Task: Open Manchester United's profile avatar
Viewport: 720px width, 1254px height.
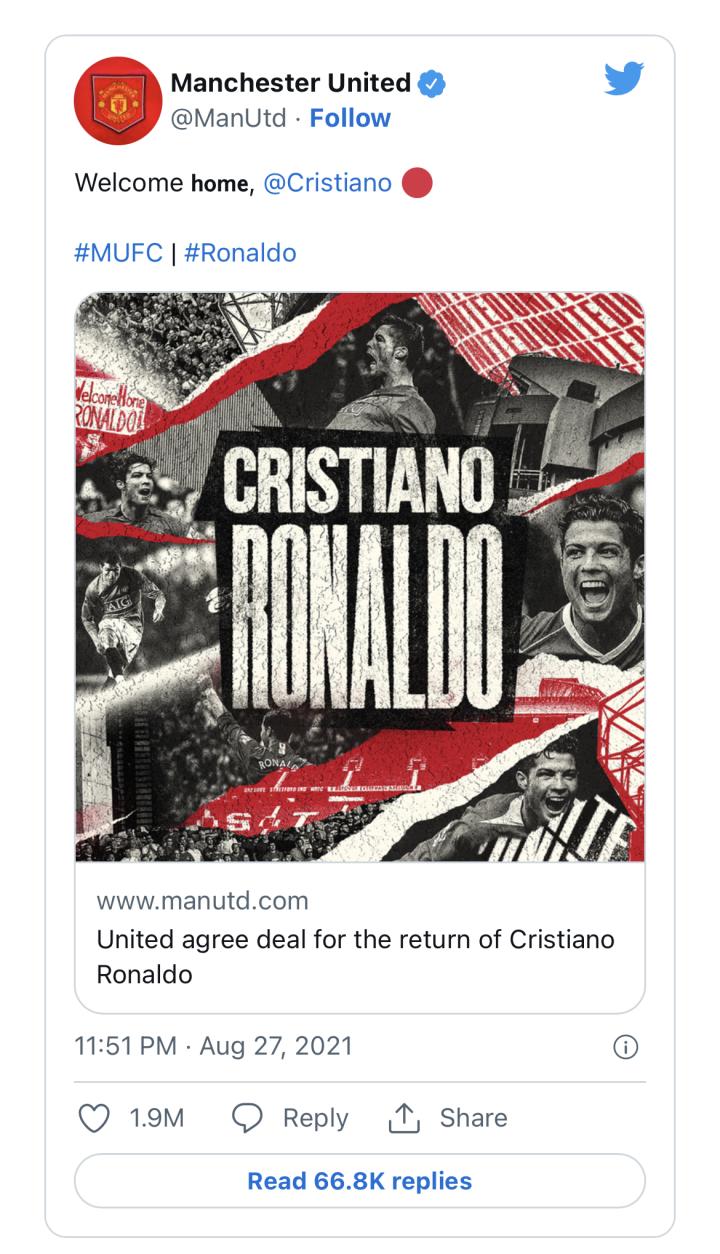Action: click(118, 101)
